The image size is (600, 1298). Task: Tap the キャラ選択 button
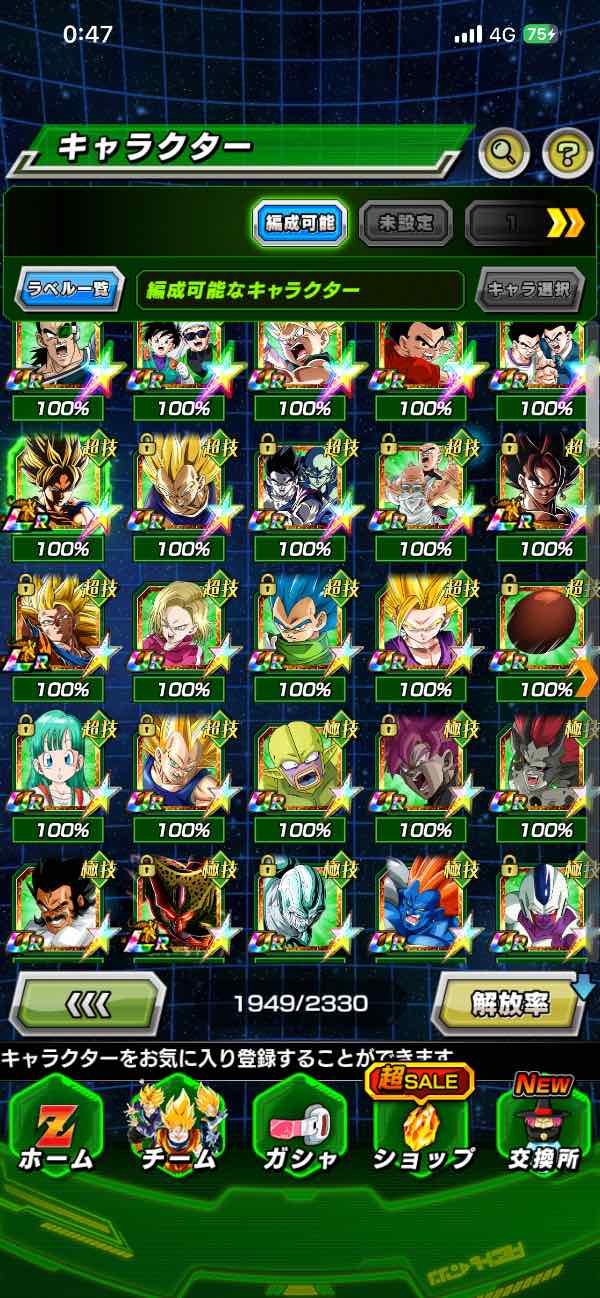(528, 290)
